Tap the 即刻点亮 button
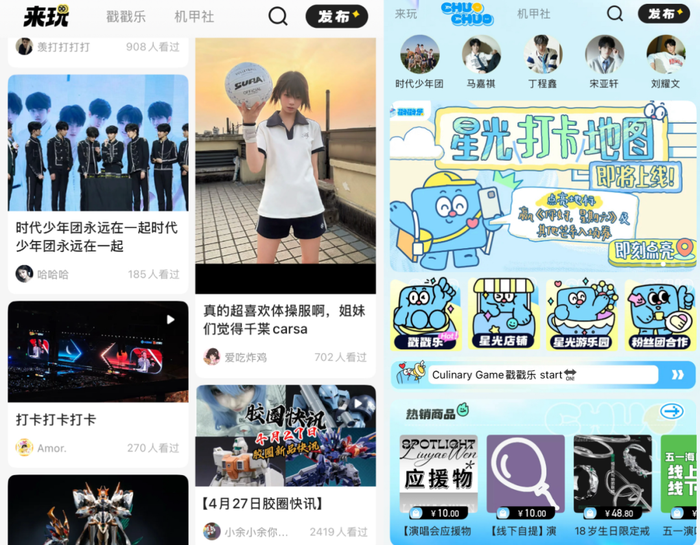 [644, 251]
